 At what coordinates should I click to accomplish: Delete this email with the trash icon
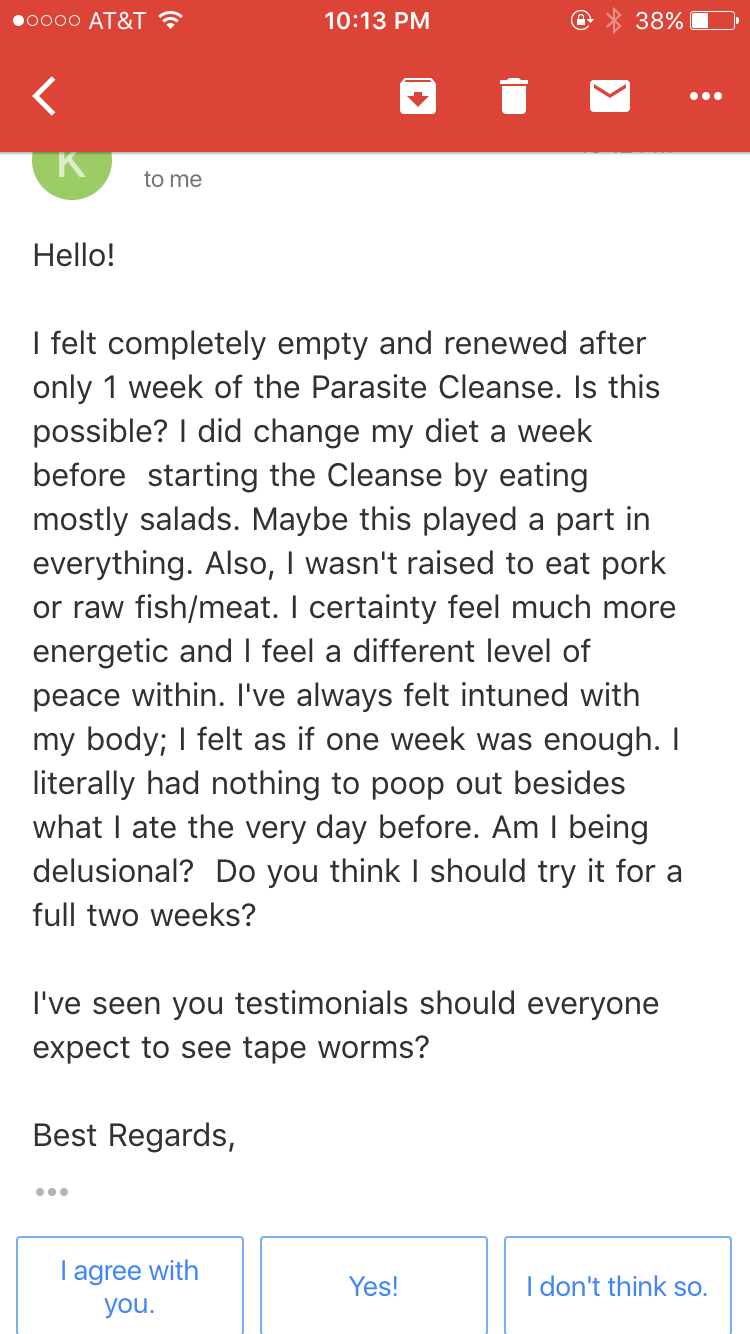pos(513,97)
